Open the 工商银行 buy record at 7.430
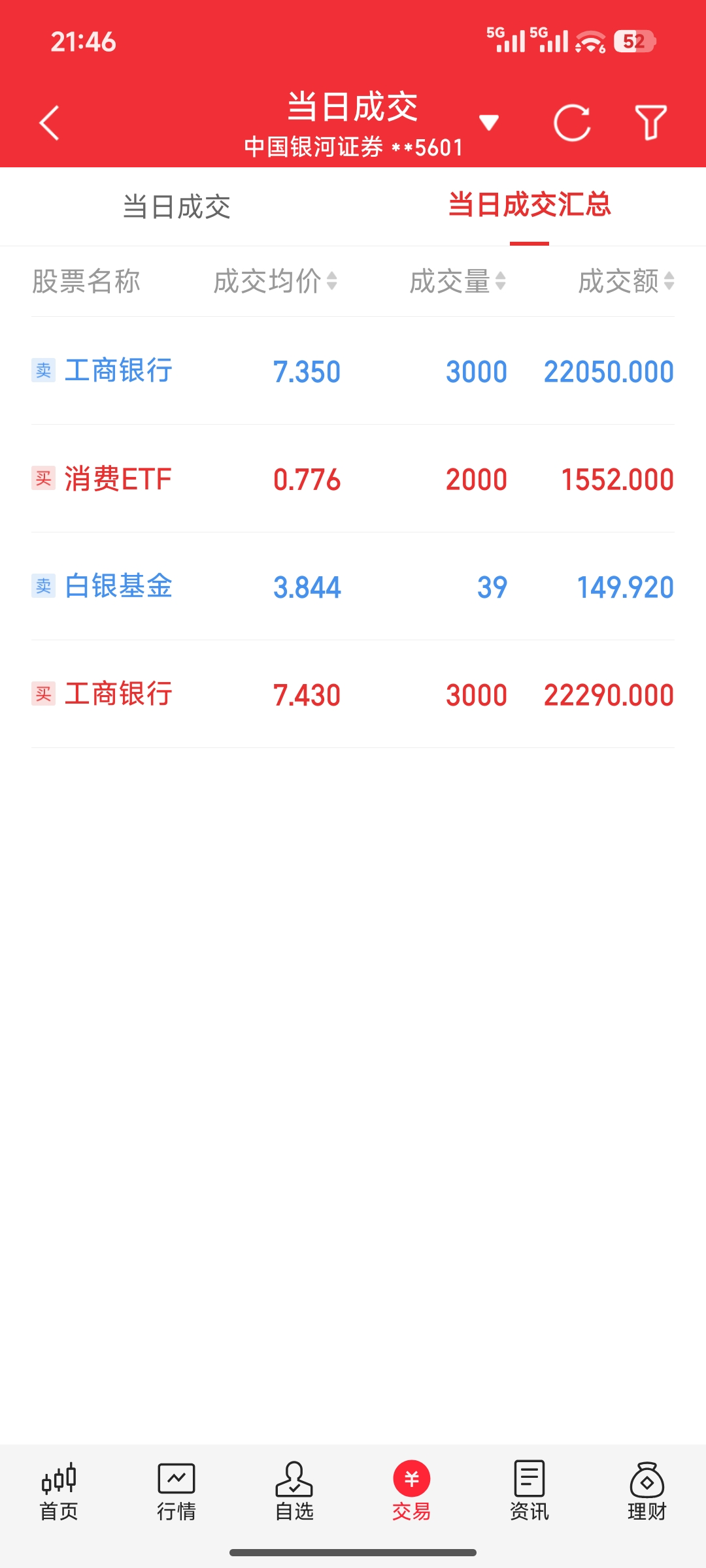 [353, 694]
